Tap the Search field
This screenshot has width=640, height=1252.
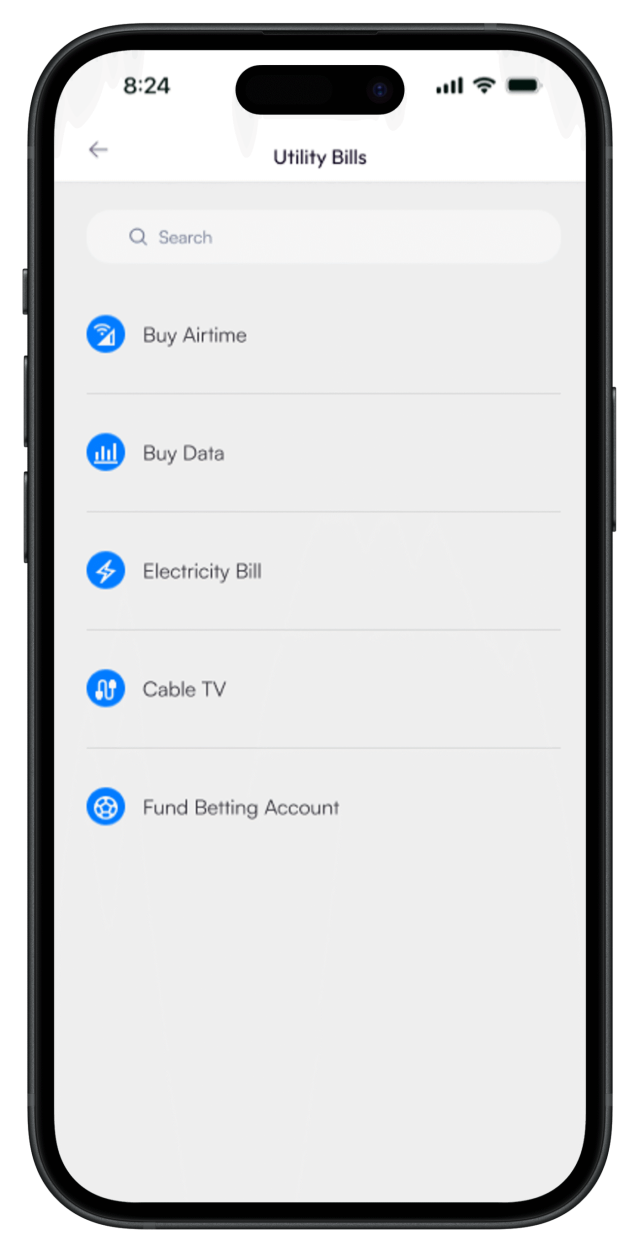(323, 237)
